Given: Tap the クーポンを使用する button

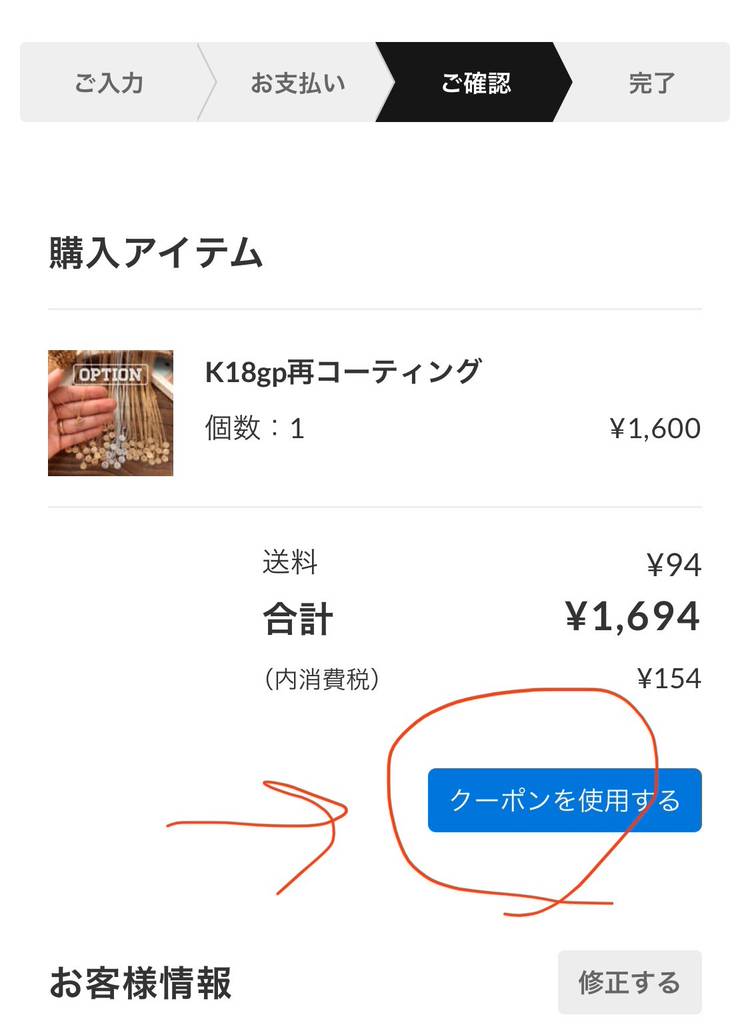Looking at the screenshot, I should 564,800.
